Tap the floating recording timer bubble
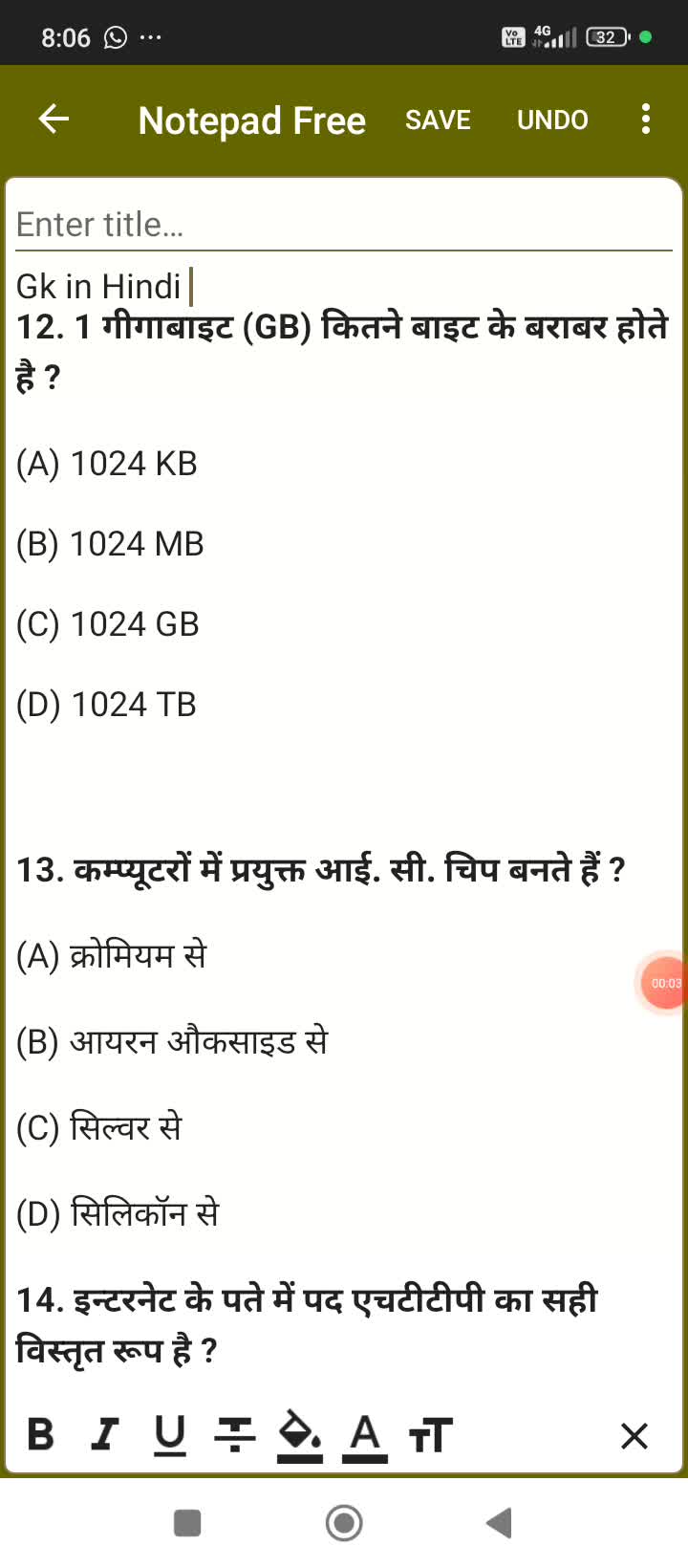The width and height of the screenshot is (688, 1568). click(x=663, y=983)
